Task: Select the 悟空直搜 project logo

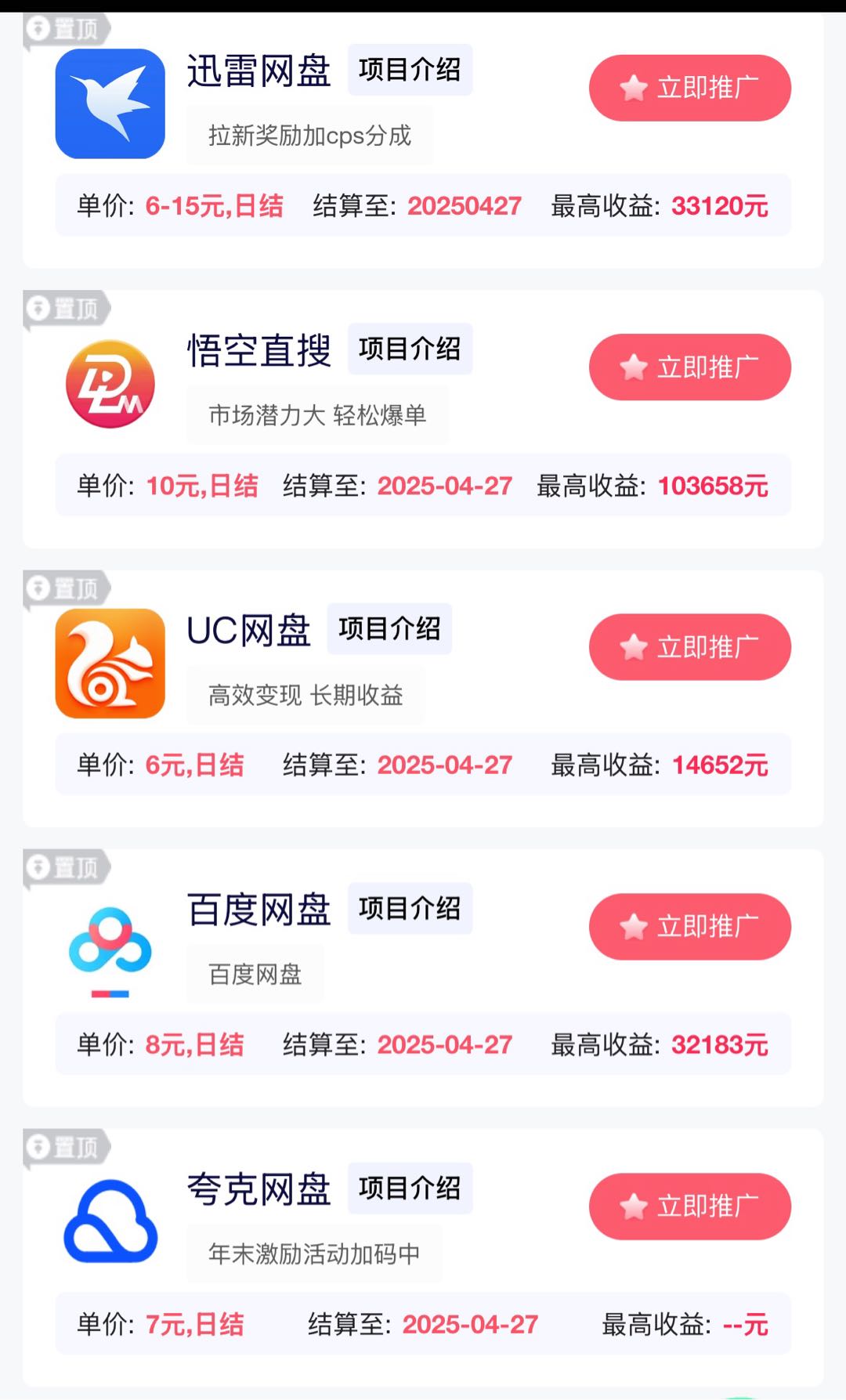Action: pyautogui.click(x=110, y=384)
